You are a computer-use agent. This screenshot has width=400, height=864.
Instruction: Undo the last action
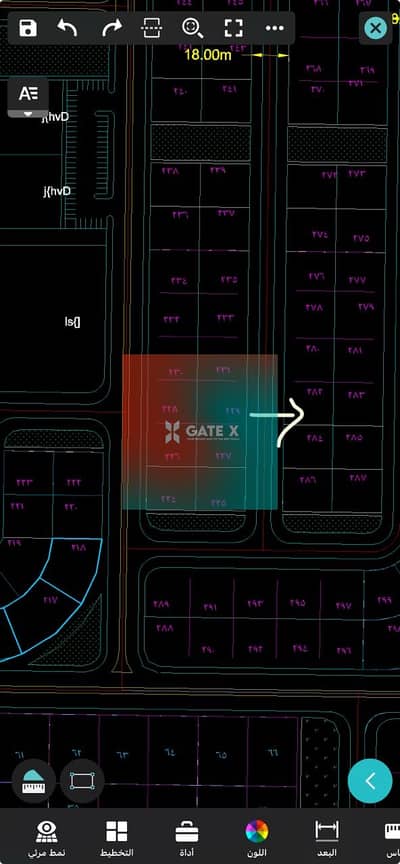(x=67, y=28)
